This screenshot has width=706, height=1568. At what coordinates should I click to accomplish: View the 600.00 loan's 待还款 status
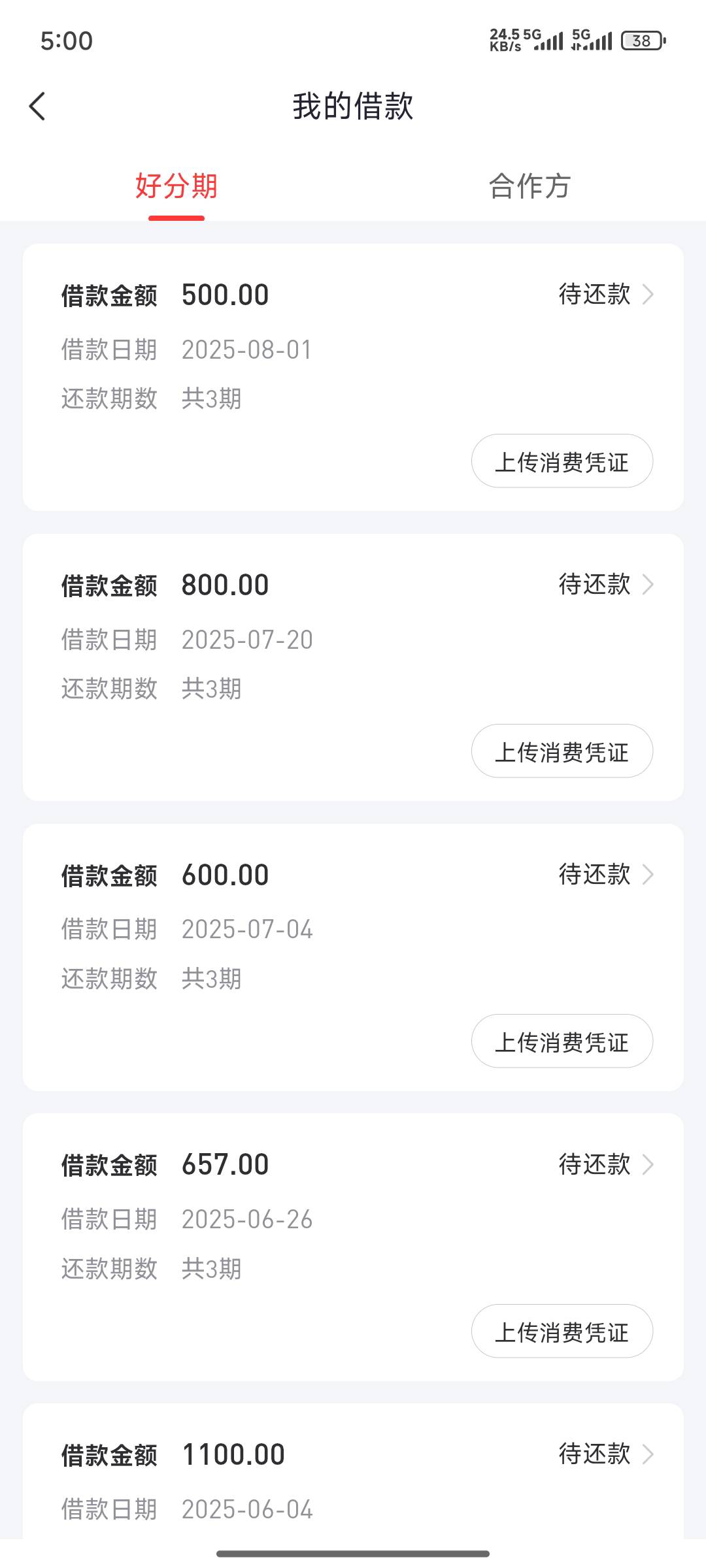tap(606, 874)
